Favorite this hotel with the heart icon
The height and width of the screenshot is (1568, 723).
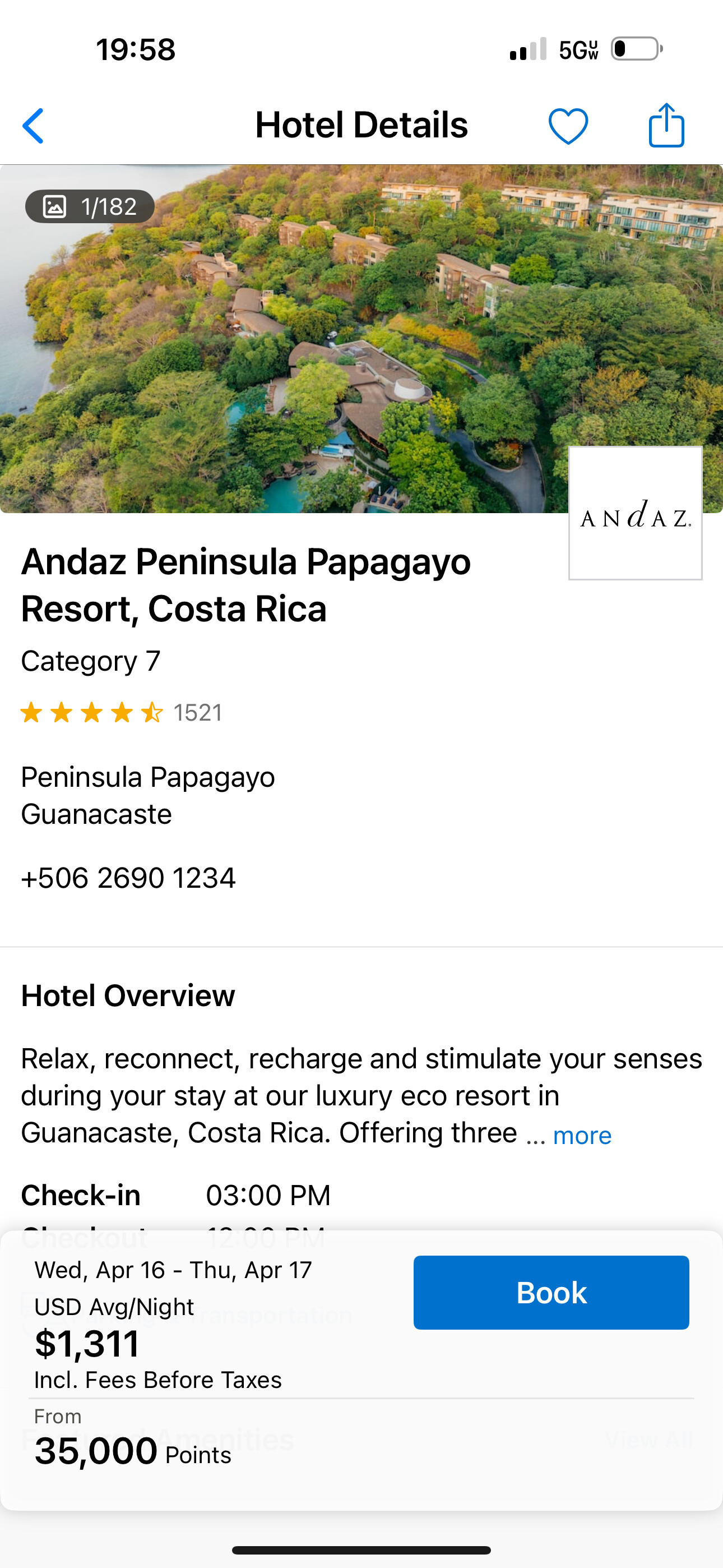[x=568, y=126]
